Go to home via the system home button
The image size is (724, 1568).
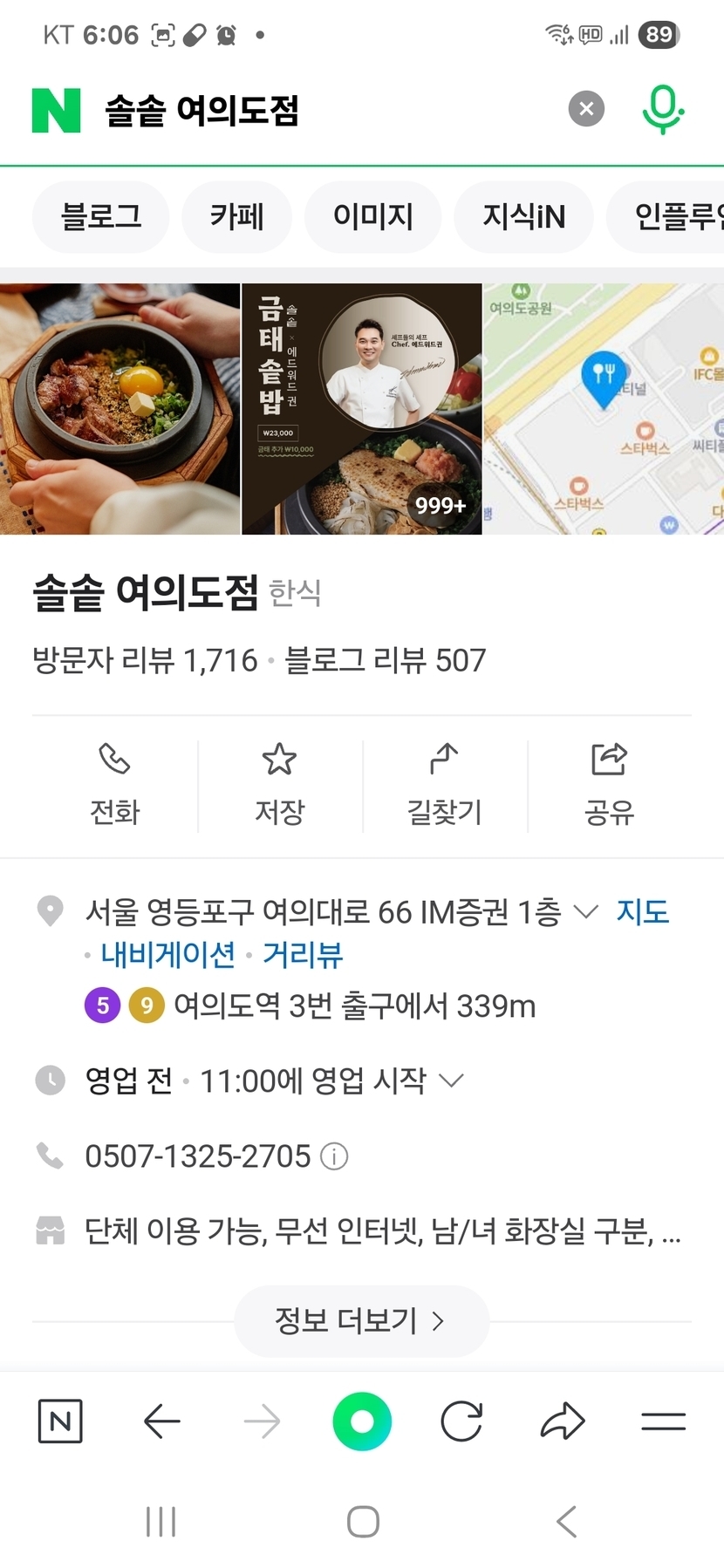click(x=362, y=1522)
